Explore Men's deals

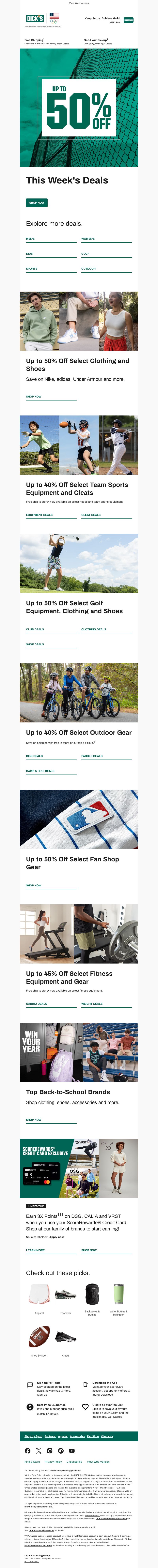[30, 239]
